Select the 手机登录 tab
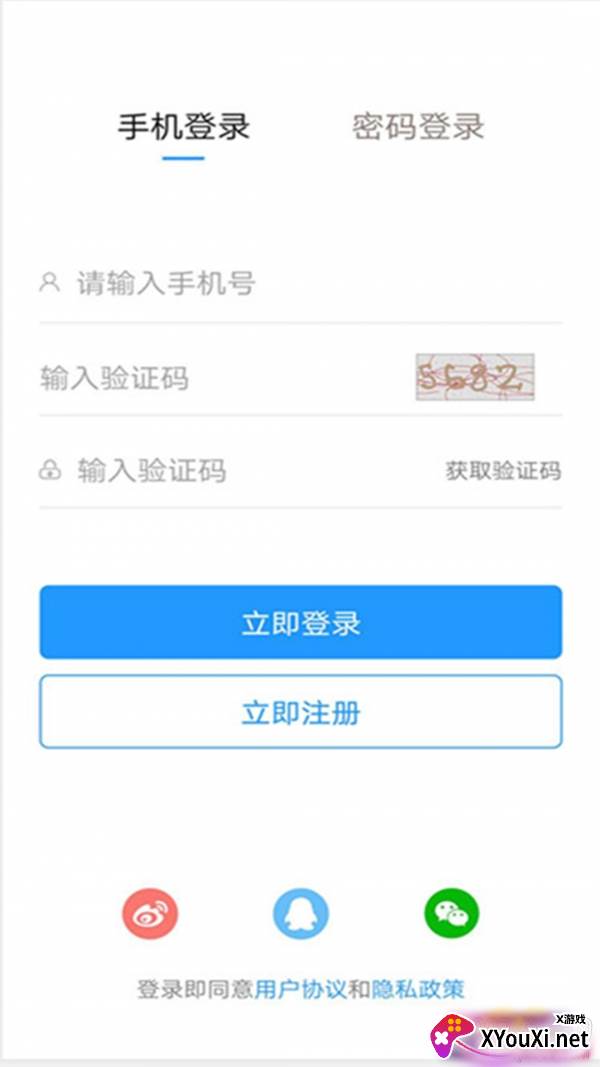Viewport: 600px width, 1067px height. click(x=184, y=127)
